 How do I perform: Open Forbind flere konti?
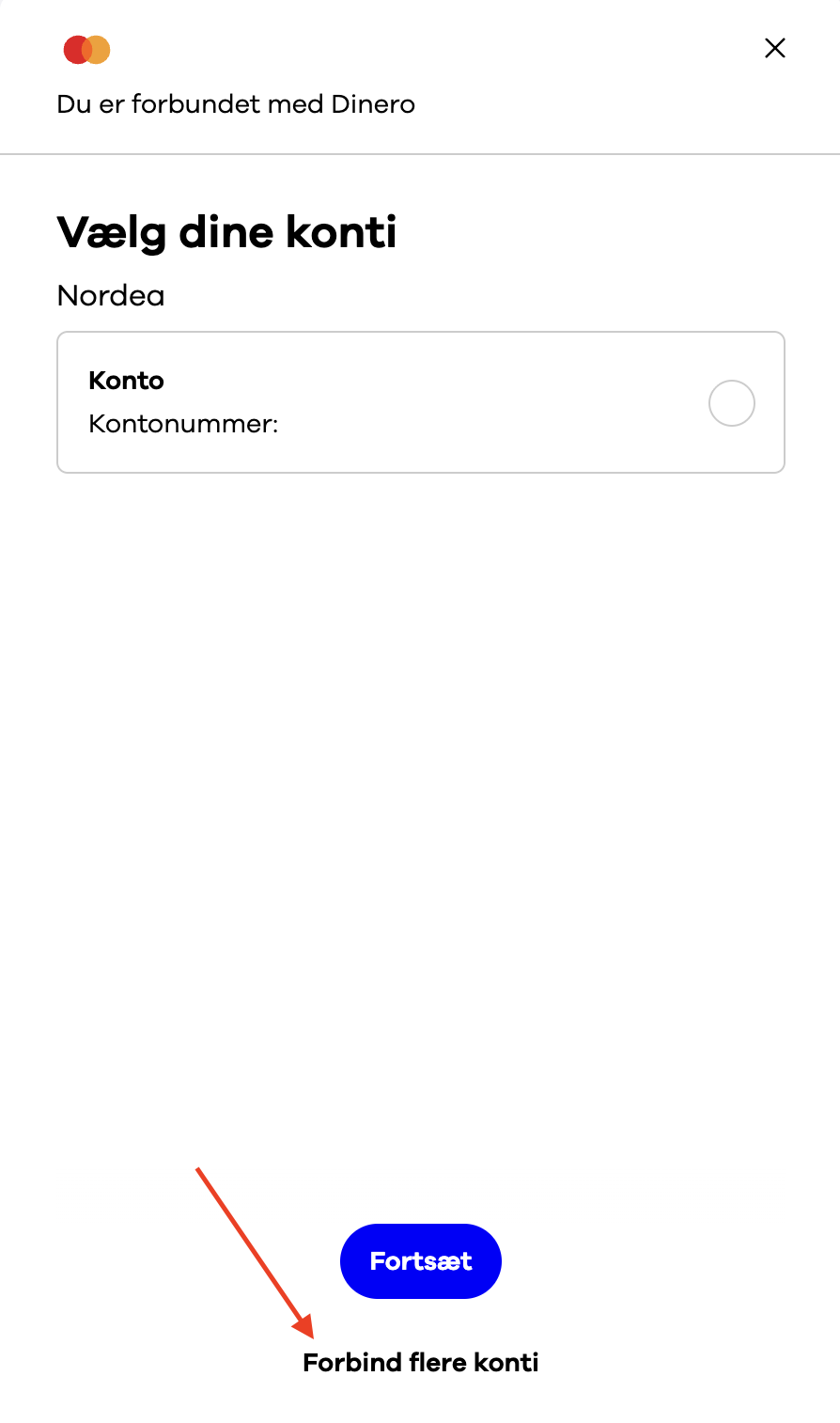click(x=420, y=1362)
